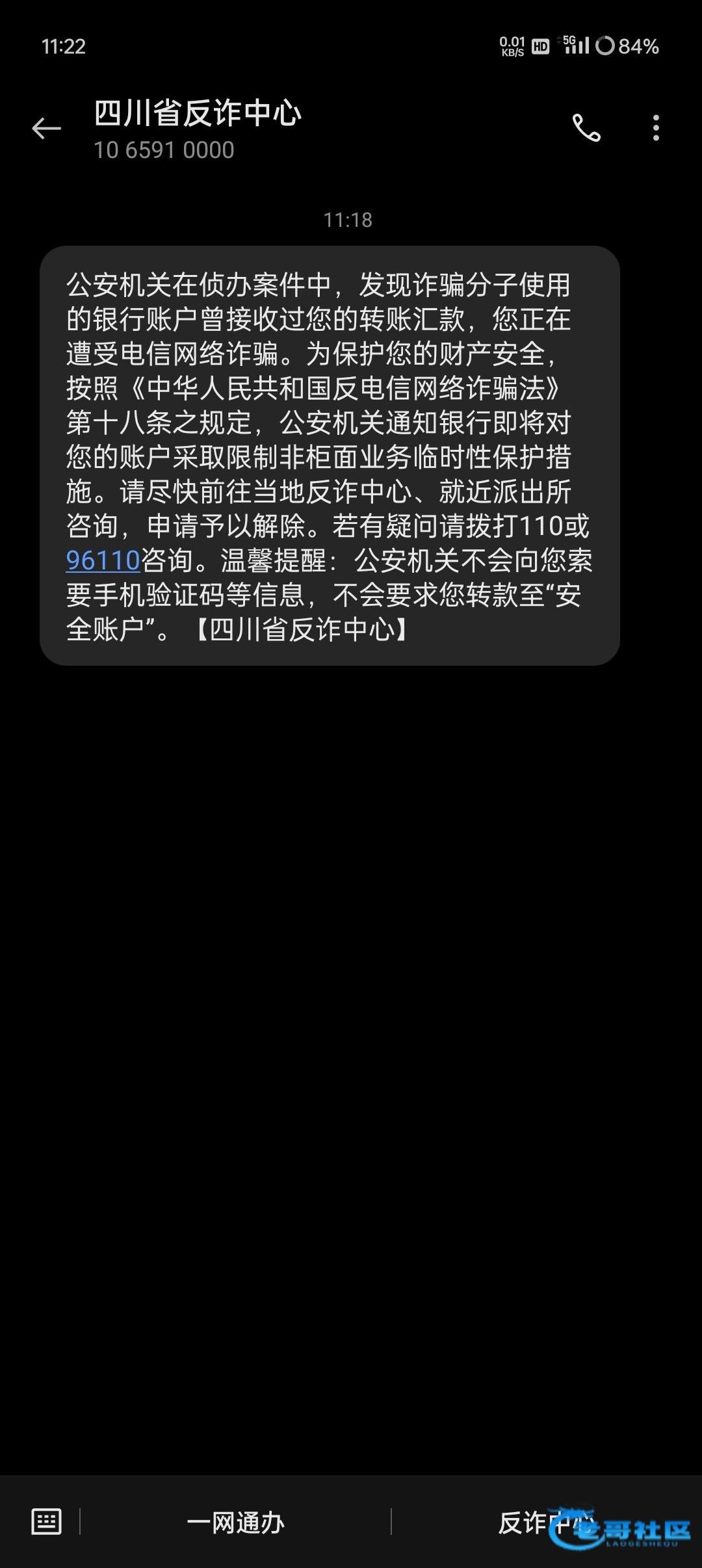Screen dimensions: 702x1568
Task: Call 四川省反诈中心 via phone icon
Action: pos(586,128)
